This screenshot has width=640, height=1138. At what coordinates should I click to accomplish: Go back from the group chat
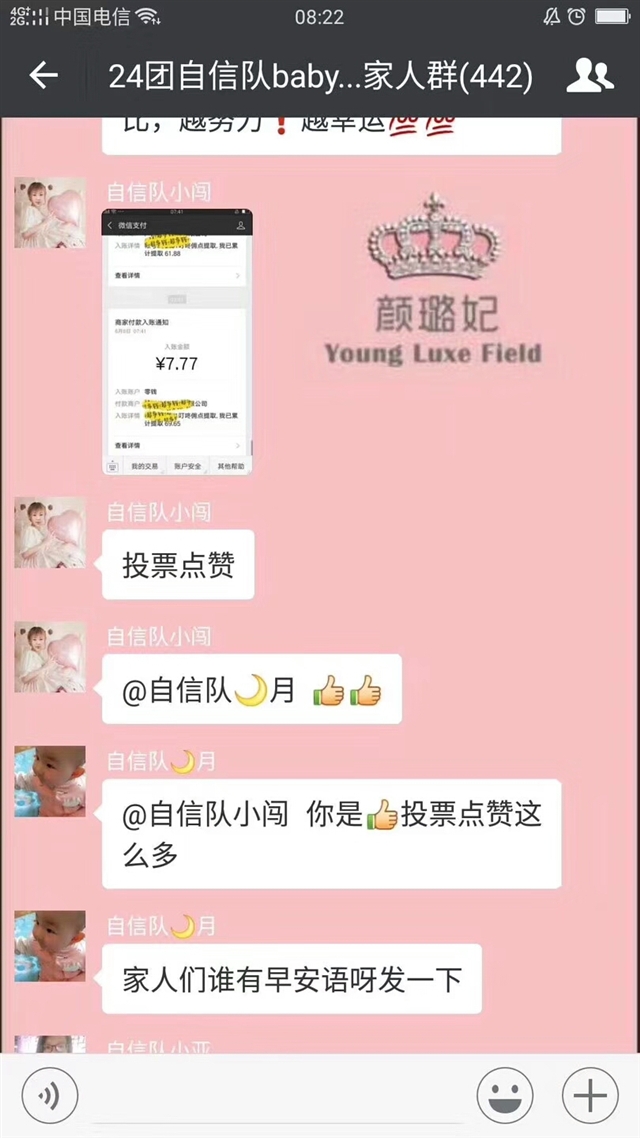pos(43,75)
